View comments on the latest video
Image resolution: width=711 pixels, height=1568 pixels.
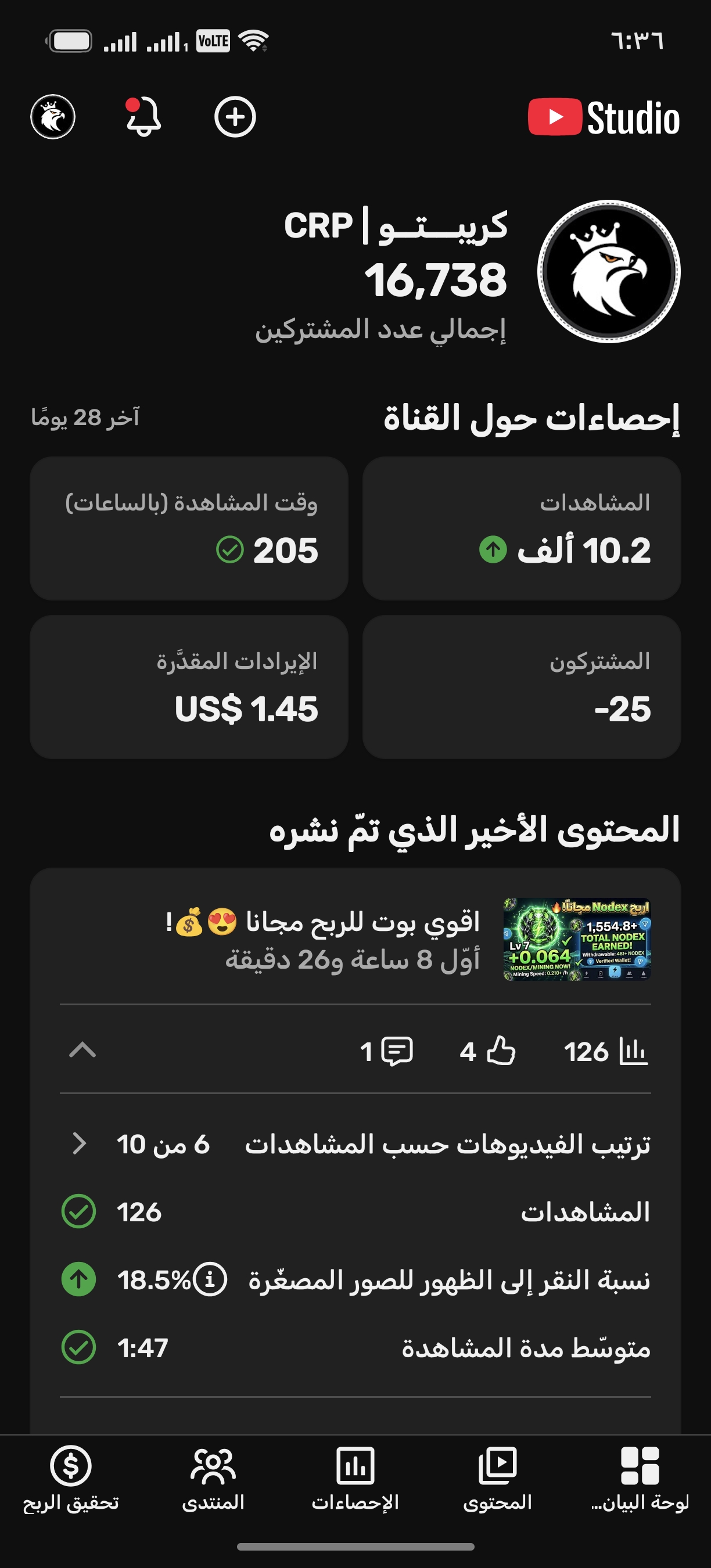coord(386,1051)
